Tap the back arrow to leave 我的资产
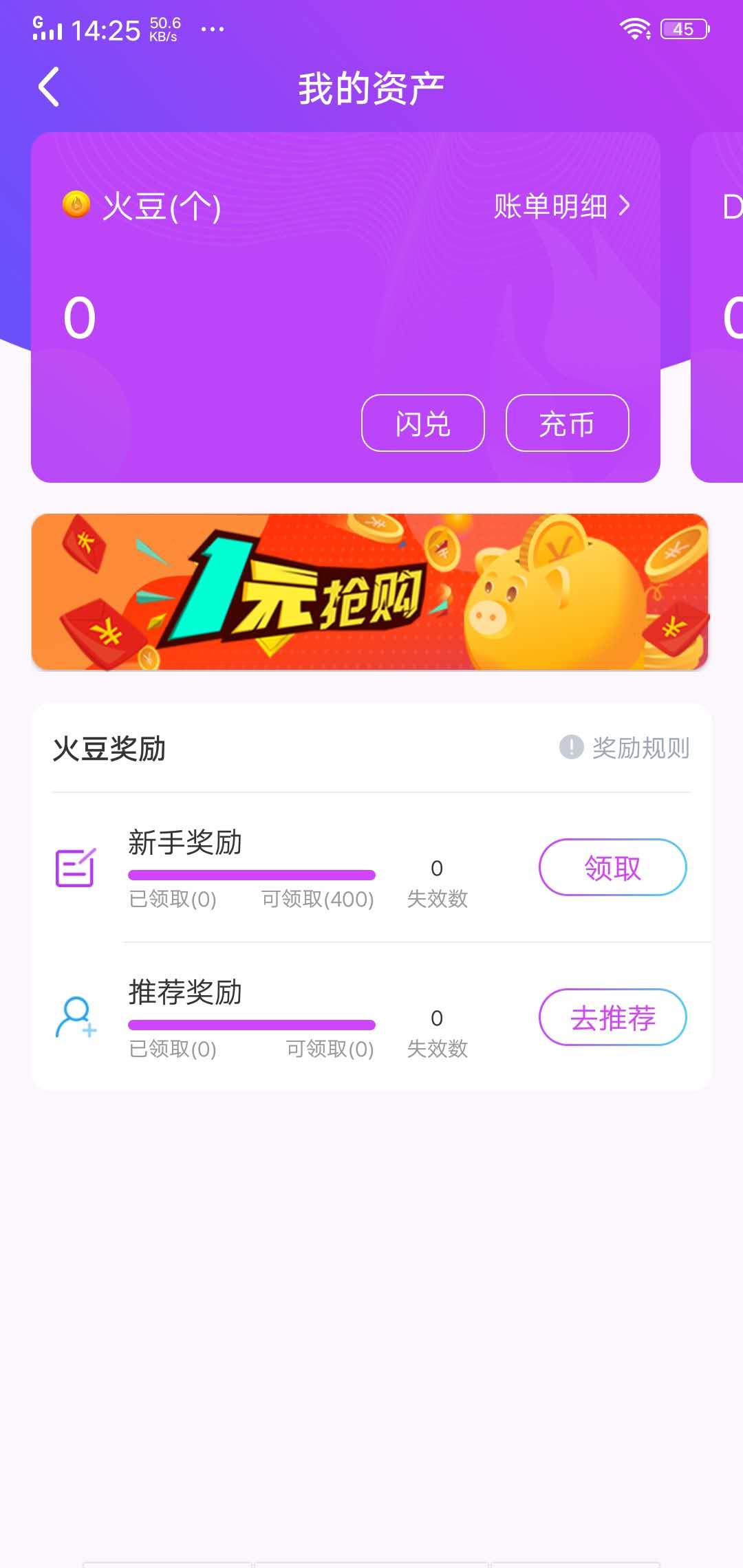743x1568 pixels. click(x=48, y=87)
